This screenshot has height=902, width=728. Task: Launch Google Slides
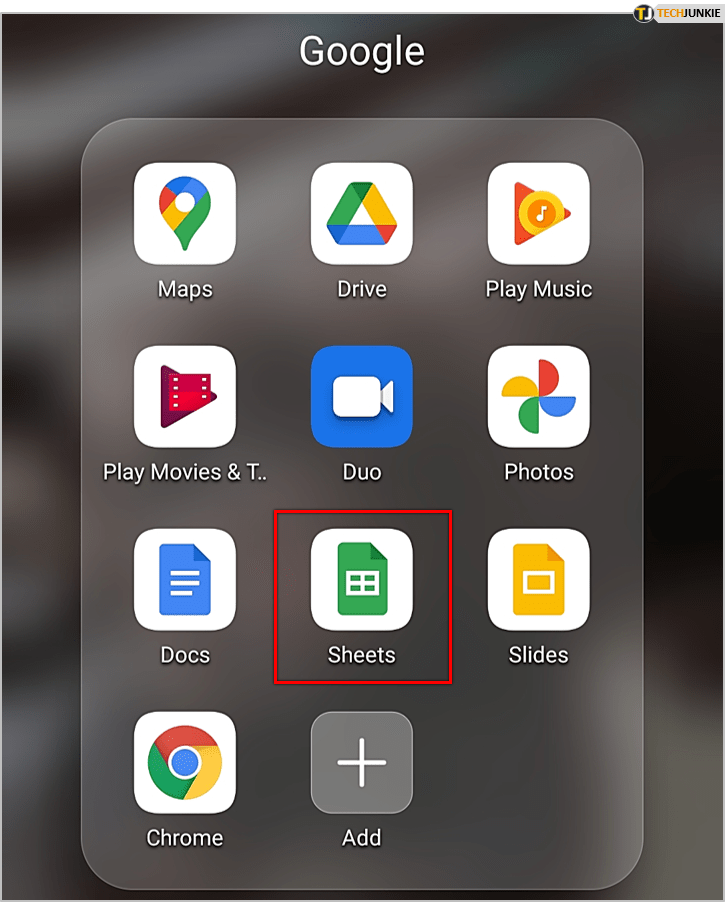[x=538, y=580]
